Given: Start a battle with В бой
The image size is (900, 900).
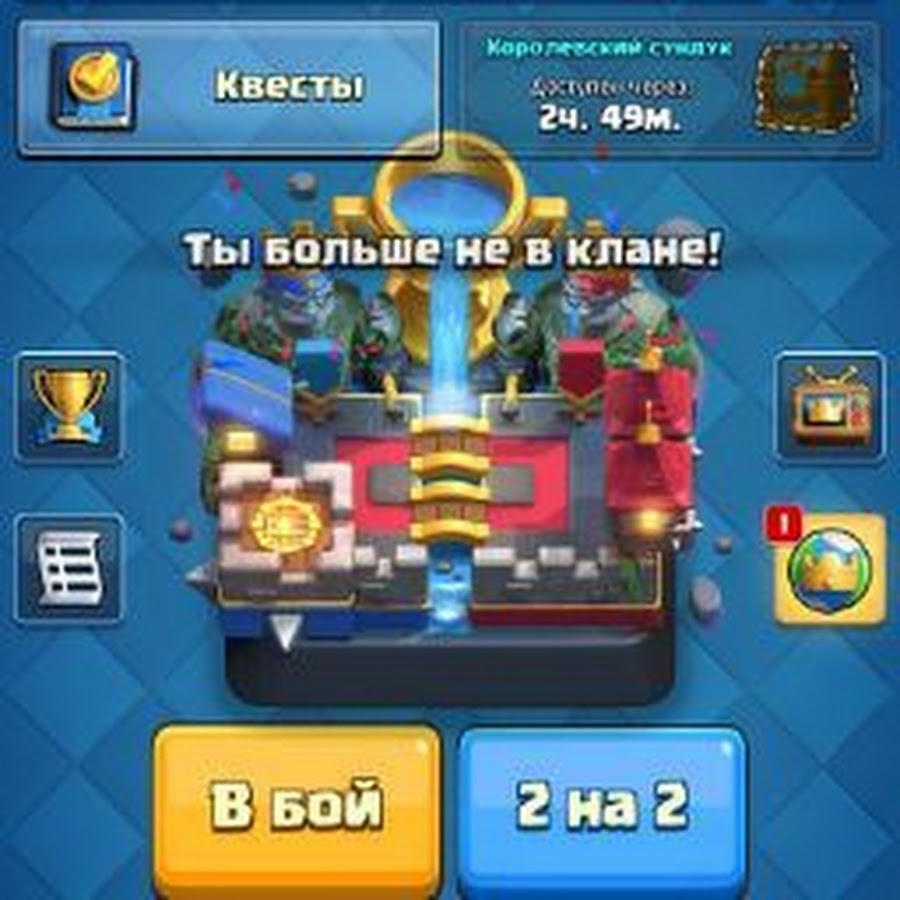Looking at the screenshot, I should click(297, 805).
